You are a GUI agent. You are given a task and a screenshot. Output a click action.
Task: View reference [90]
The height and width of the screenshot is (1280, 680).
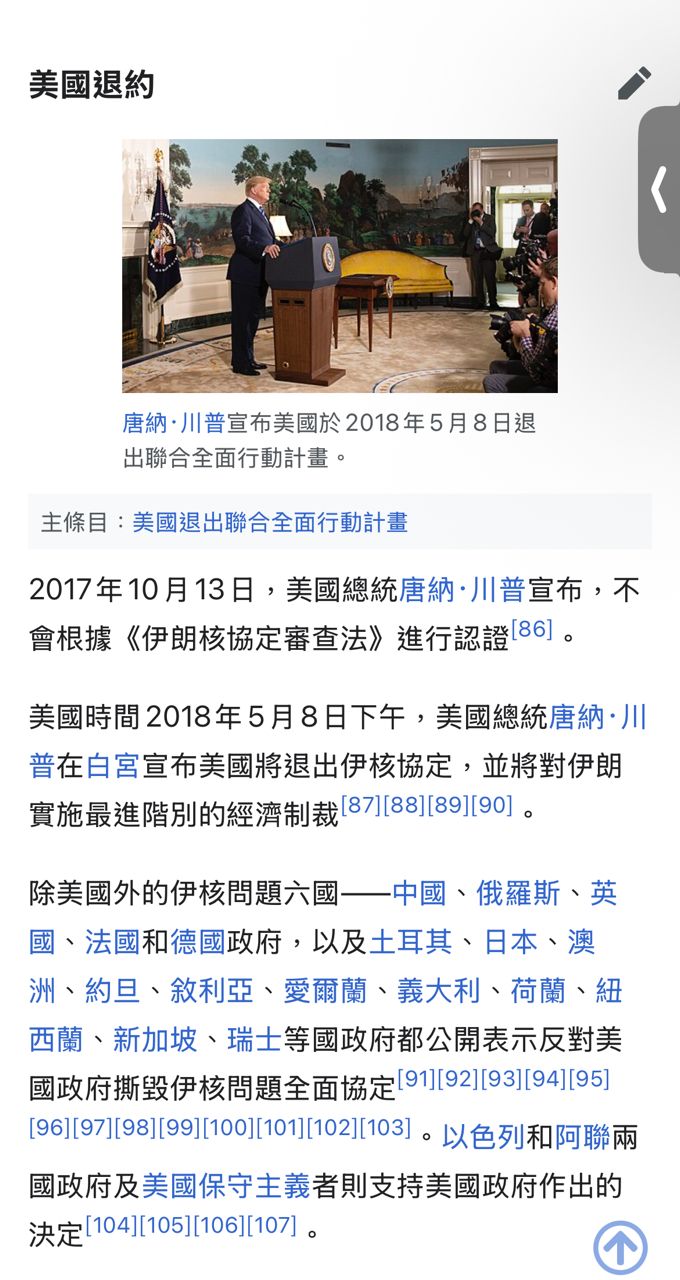pyautogui.click(x=491, y=805)
